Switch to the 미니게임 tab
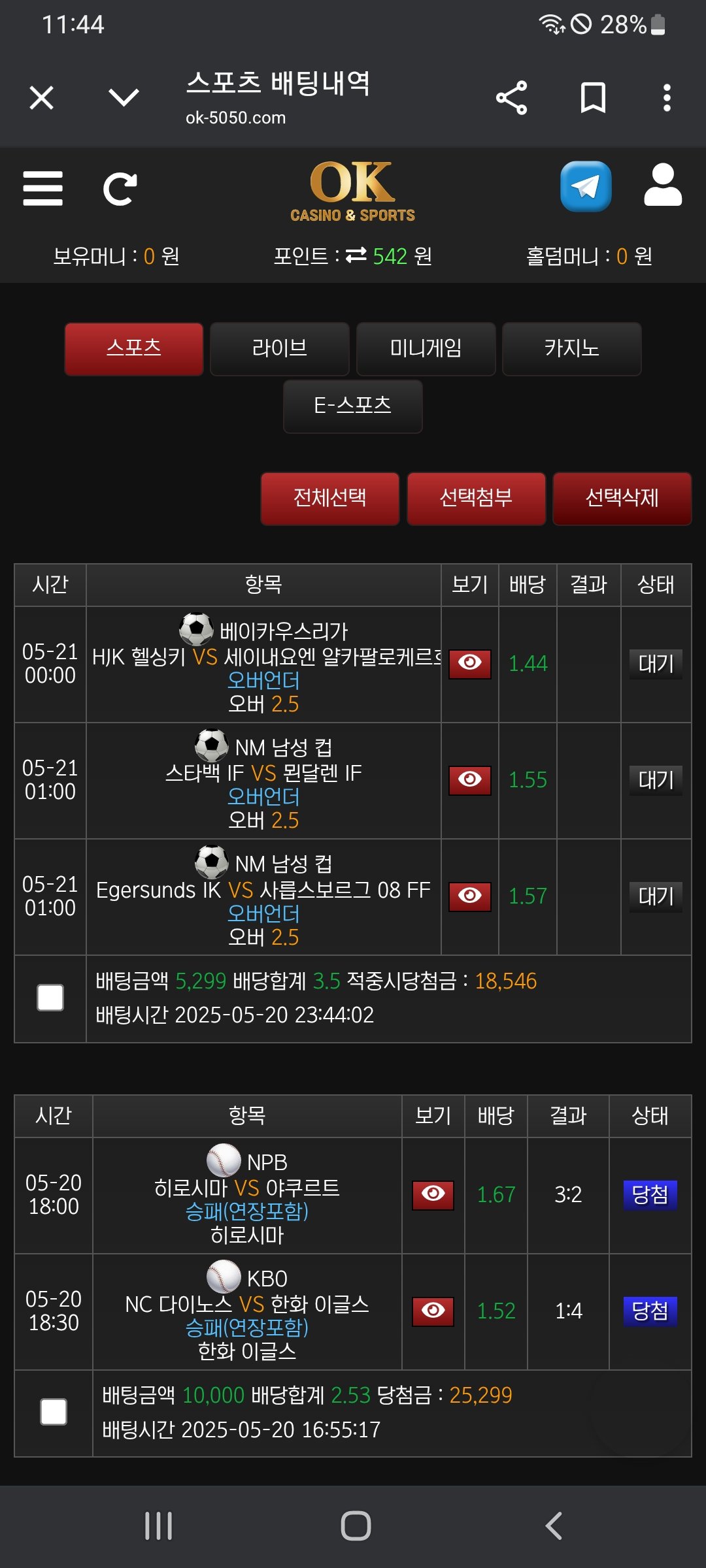This screenshot has width=706, height=1568. point(426,349)
